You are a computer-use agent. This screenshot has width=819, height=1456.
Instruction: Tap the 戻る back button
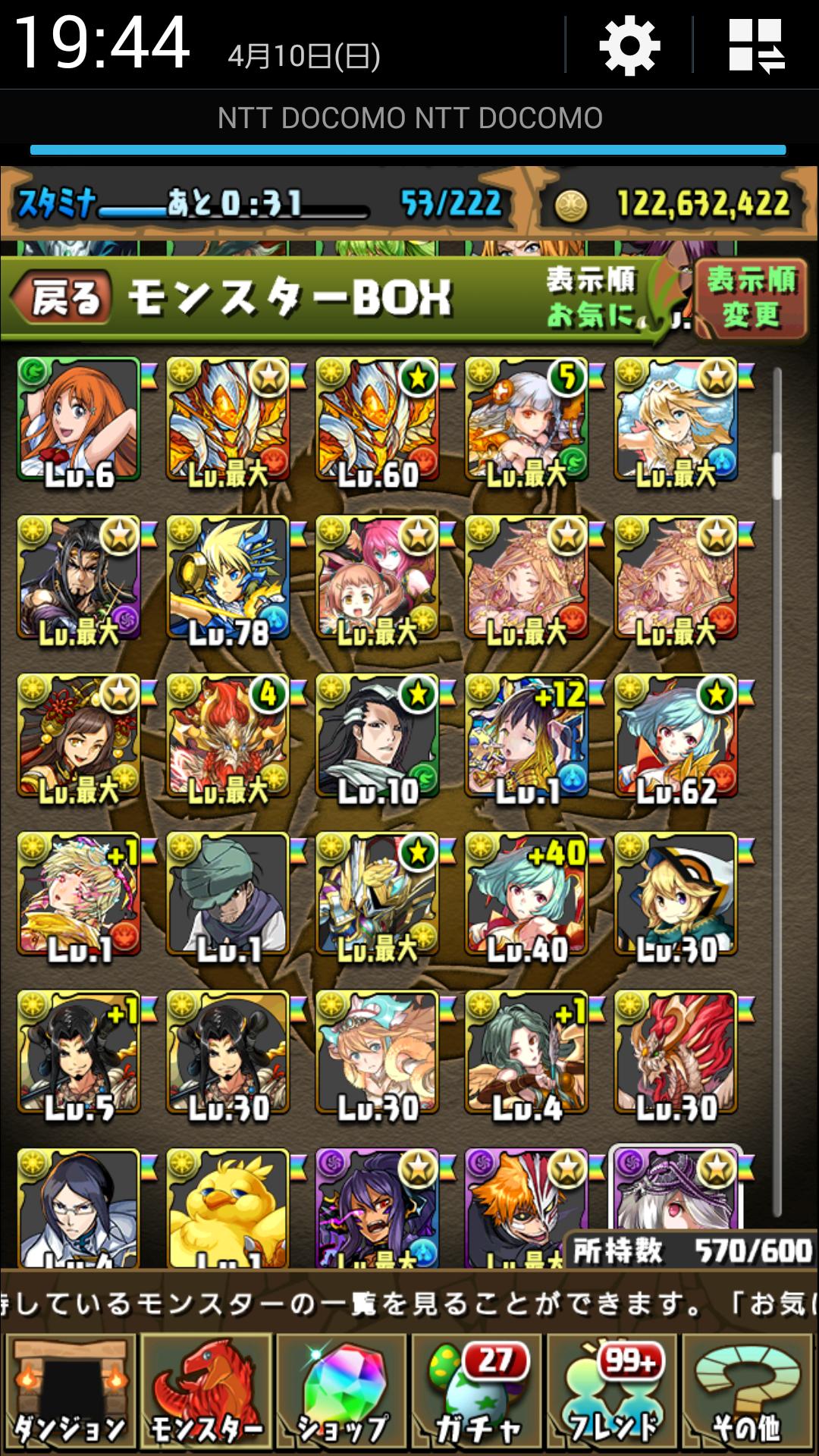[62, 298]
